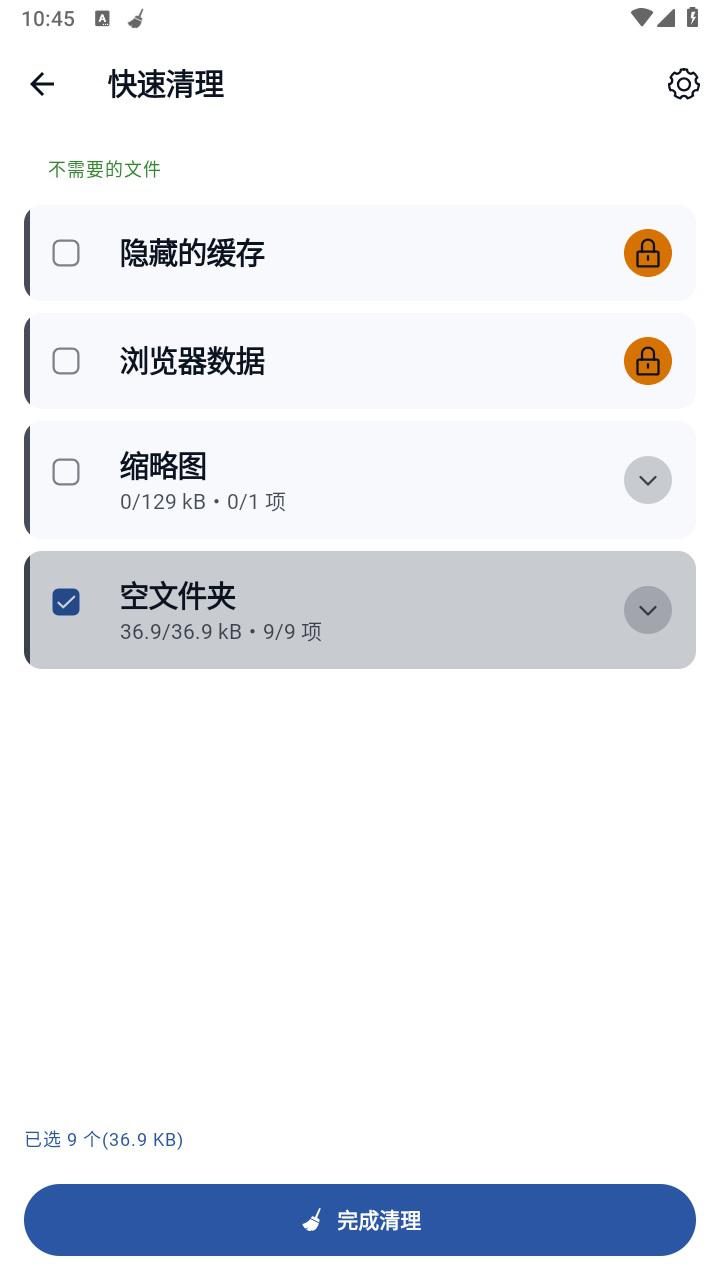Select the 浏览器数据 checkbox
Viewport: 720px width, 1280px height.
click(66, 361)
